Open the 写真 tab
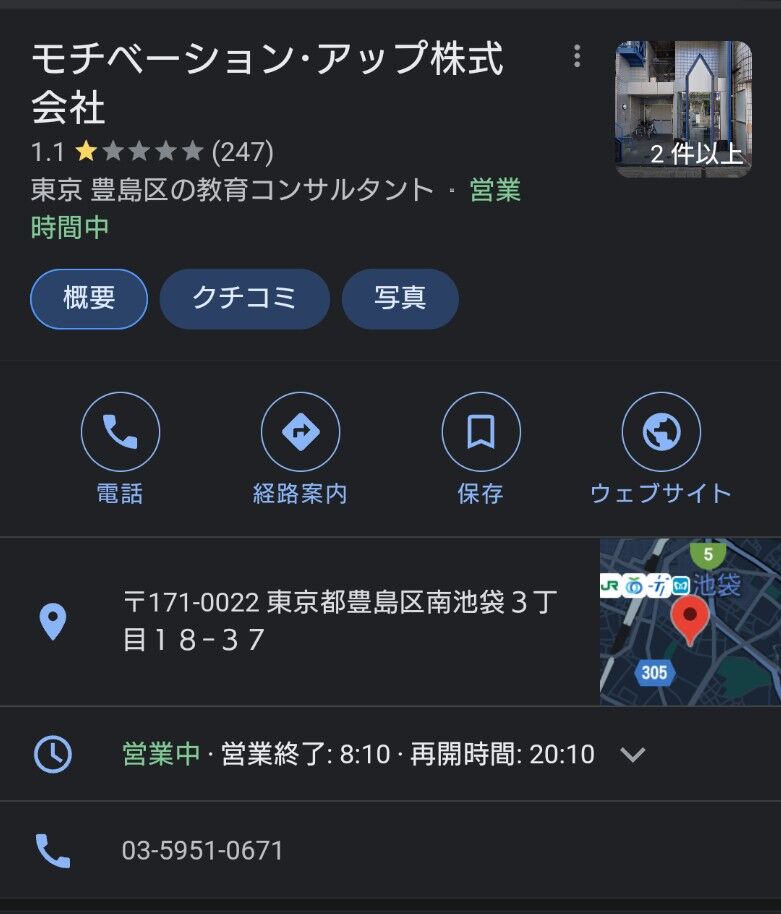This screenshot has width=781, height=914. point(400,298)
